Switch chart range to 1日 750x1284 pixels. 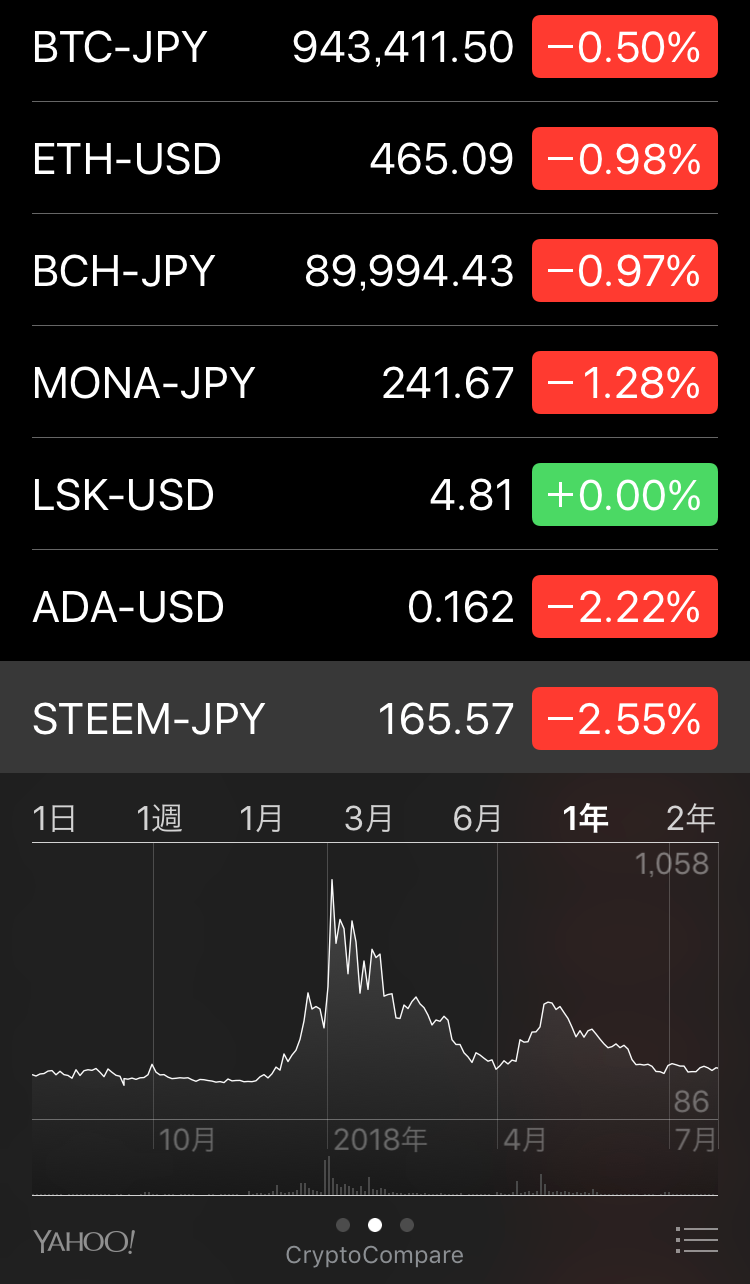pyautogui.click(x=54, y=819)
